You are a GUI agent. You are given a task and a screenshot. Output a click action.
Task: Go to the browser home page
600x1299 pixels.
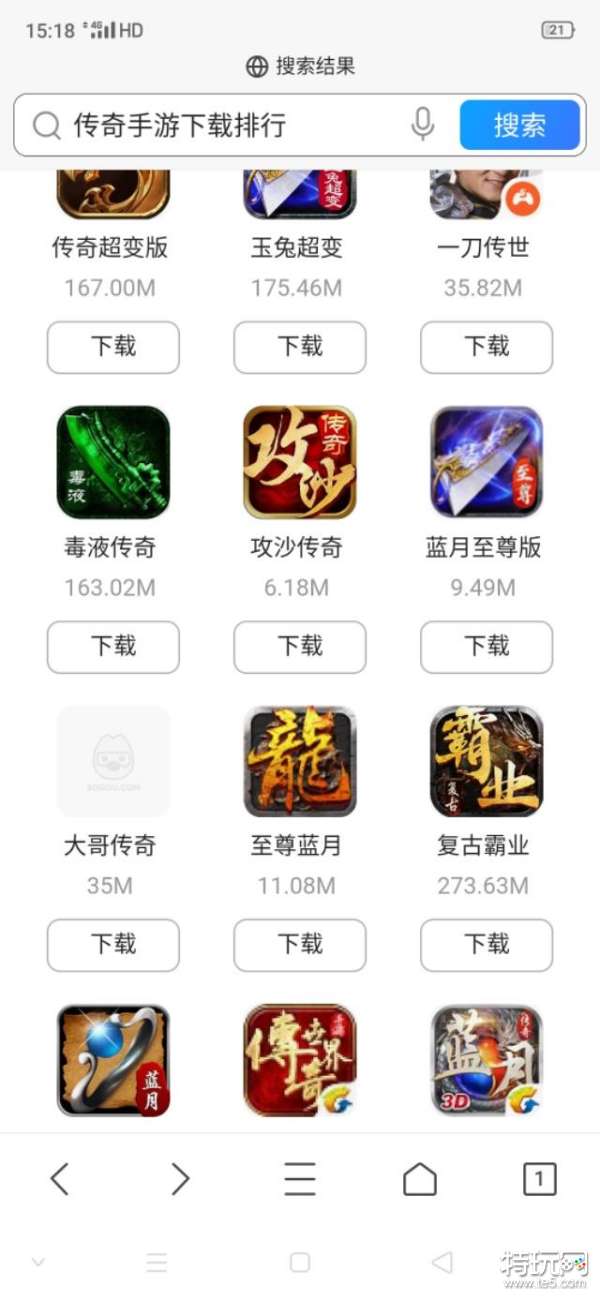coord(420,1180)
